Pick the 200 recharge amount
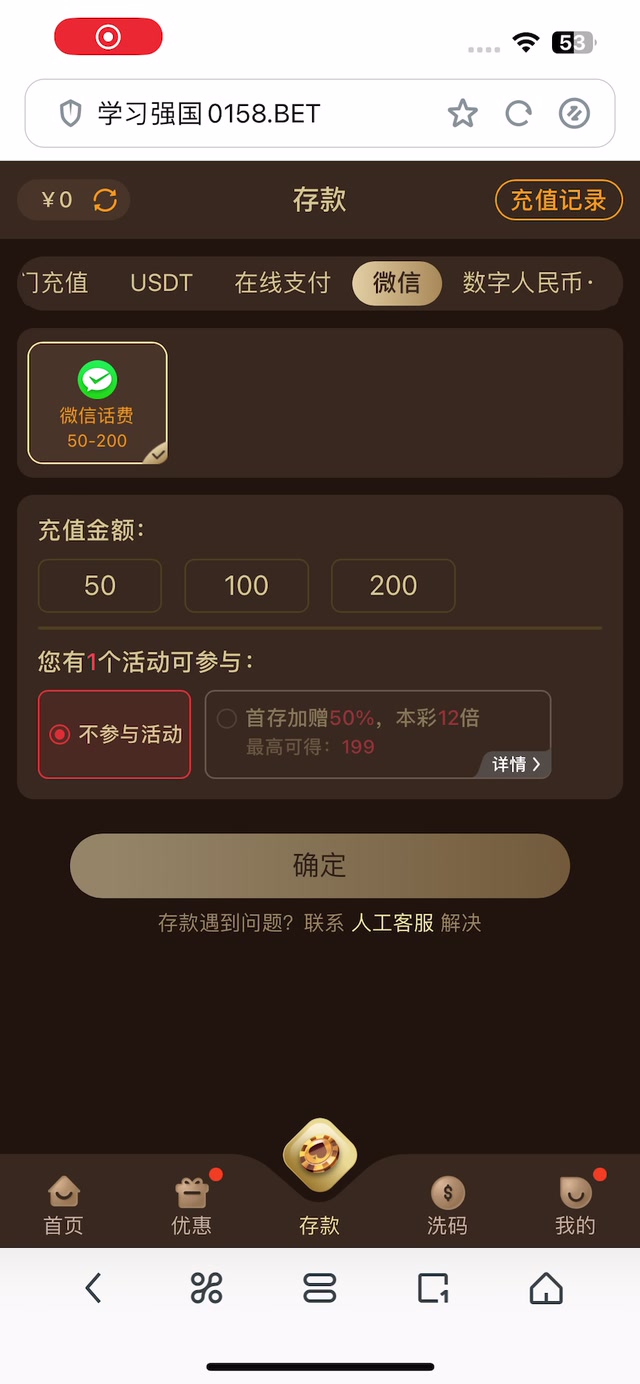The width and height of the screenshot is (640, 1384). (x=393, y=586)
